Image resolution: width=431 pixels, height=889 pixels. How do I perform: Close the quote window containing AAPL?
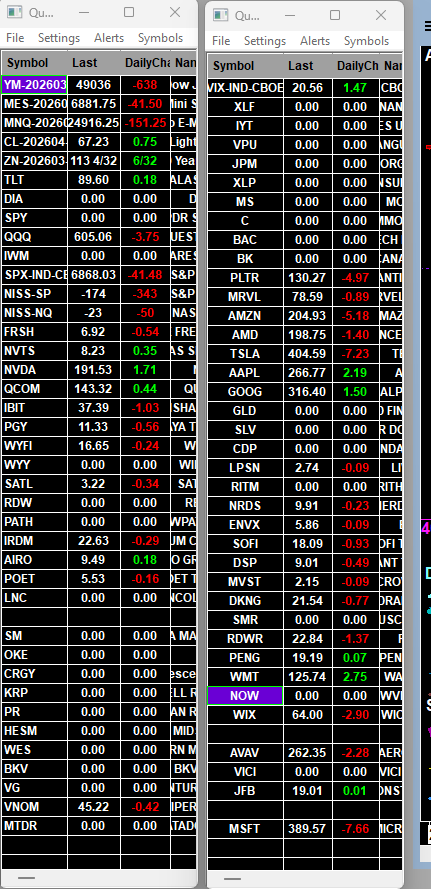pos(381,15)
